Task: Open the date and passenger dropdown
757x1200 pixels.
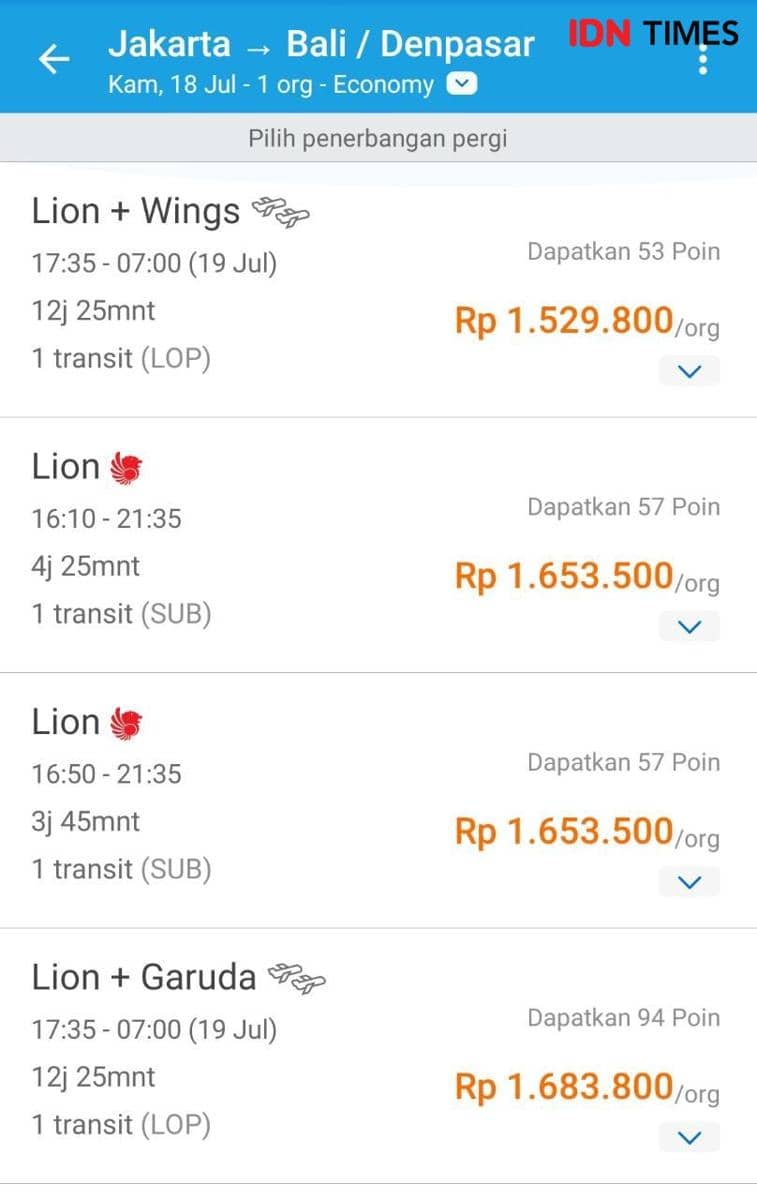Action: pos(461,85)
